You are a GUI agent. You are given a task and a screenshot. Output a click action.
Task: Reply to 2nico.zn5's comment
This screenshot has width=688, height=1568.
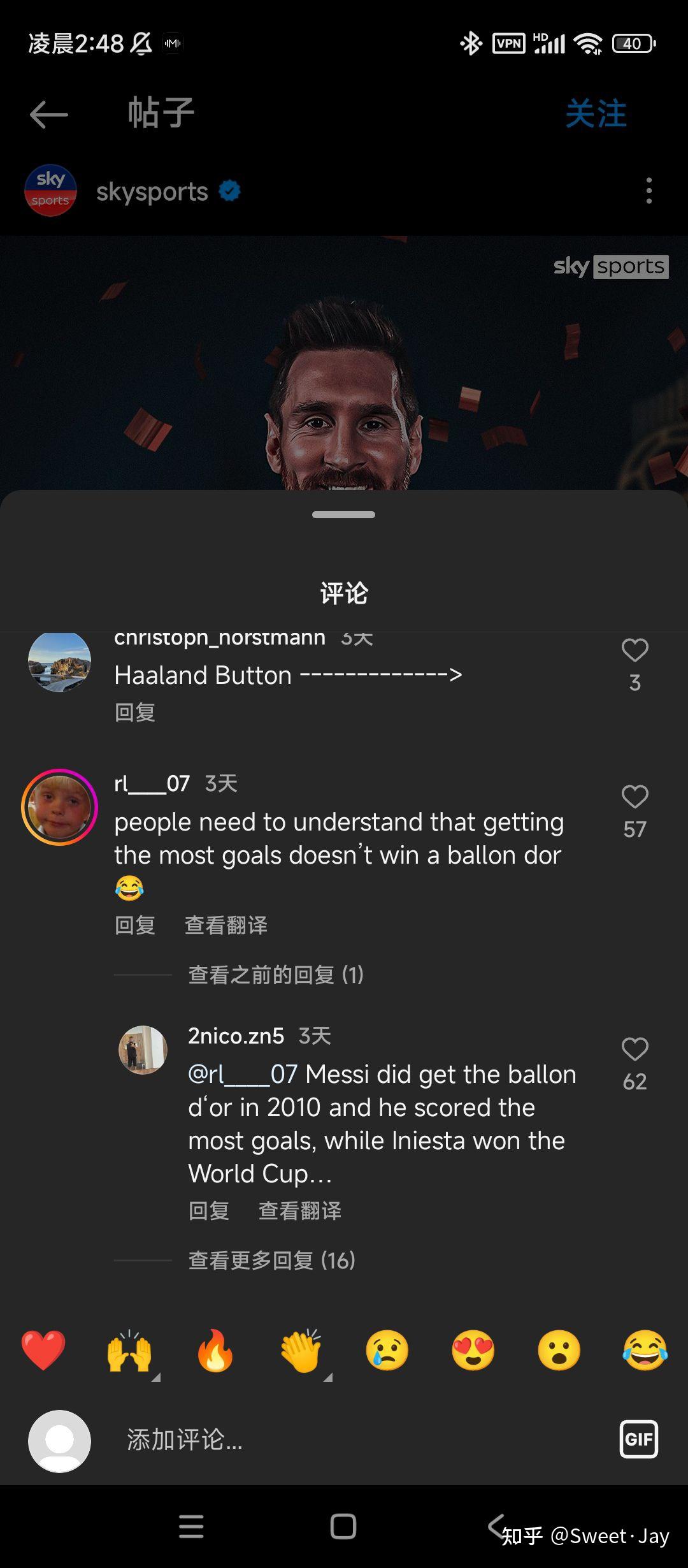[208, 1210]
